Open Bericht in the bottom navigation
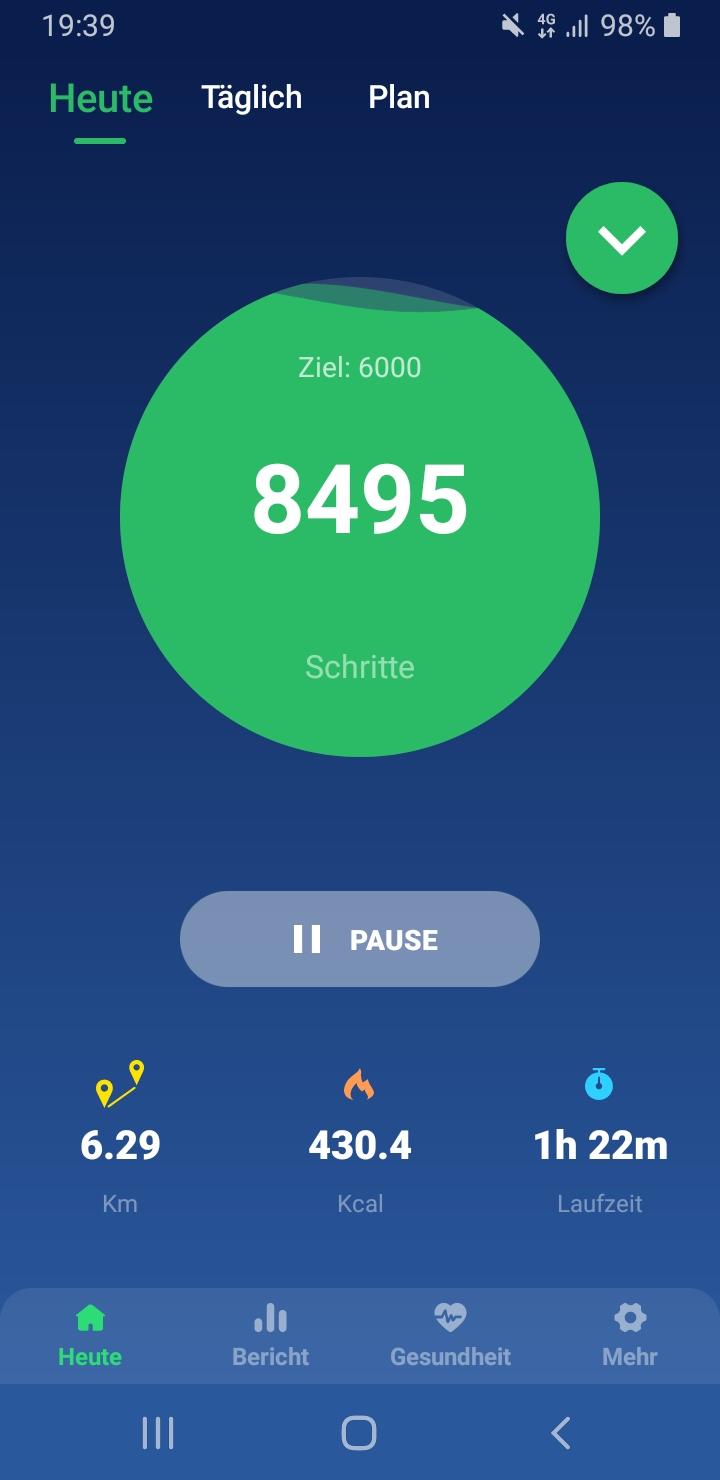The image size is (720, 1480). pos(270,1336)
